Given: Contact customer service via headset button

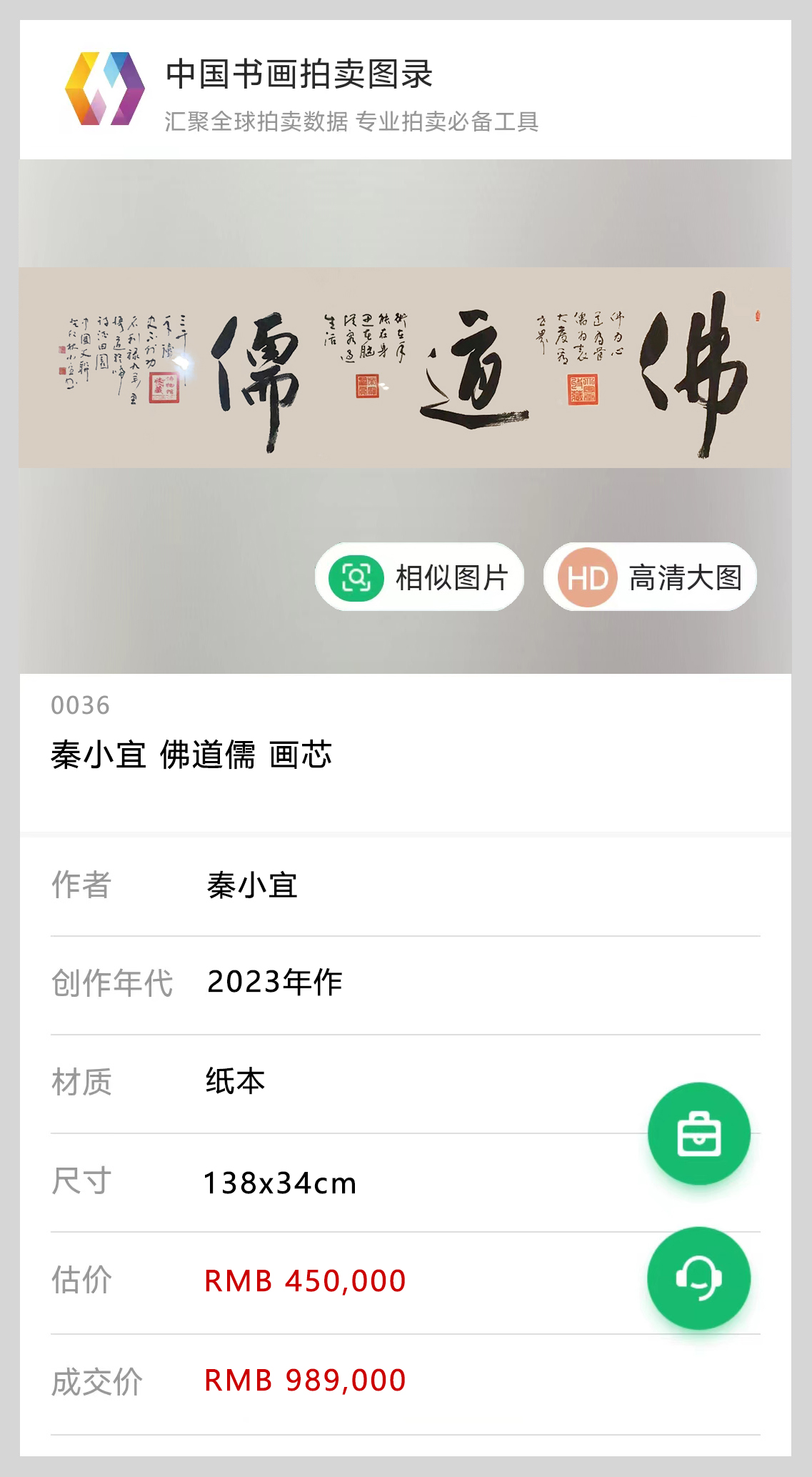Looking at the screenshot, I should click(698, 1278).
